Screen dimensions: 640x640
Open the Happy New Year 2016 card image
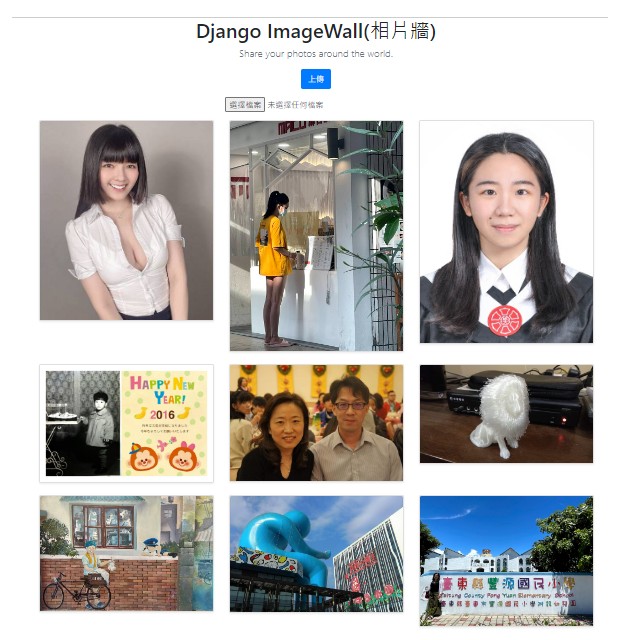point(126,423)
